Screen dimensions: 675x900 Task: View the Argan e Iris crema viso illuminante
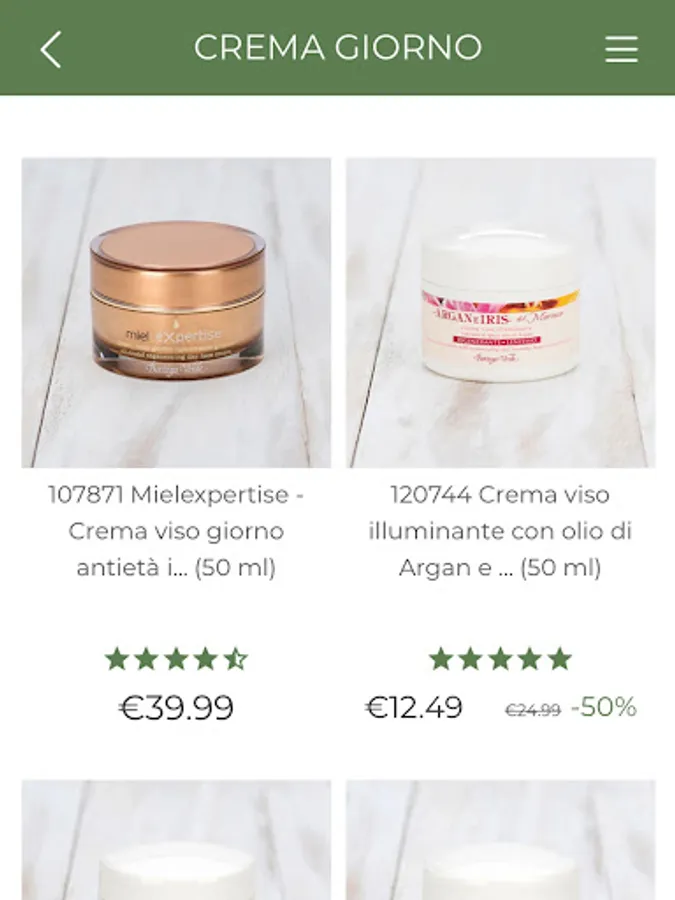tap(500, 313)
